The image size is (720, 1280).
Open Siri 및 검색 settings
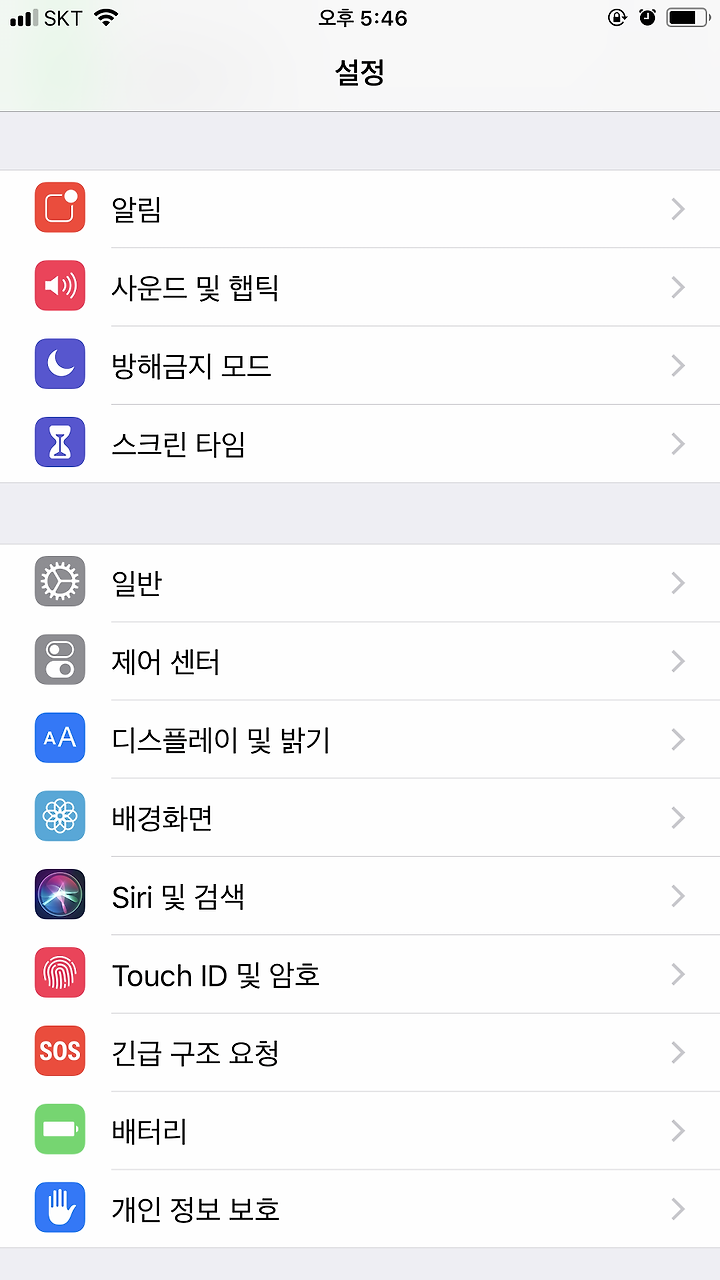[360, 896]
